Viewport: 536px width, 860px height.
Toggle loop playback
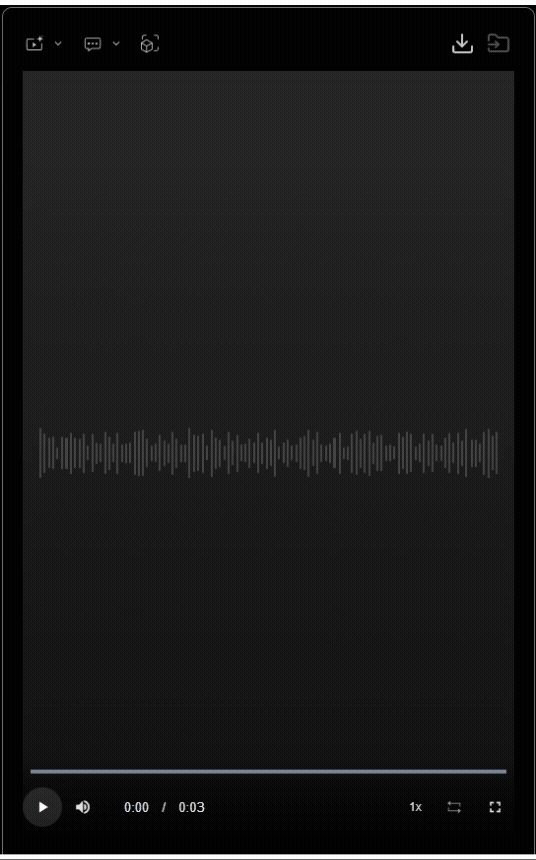coord(454,807)
